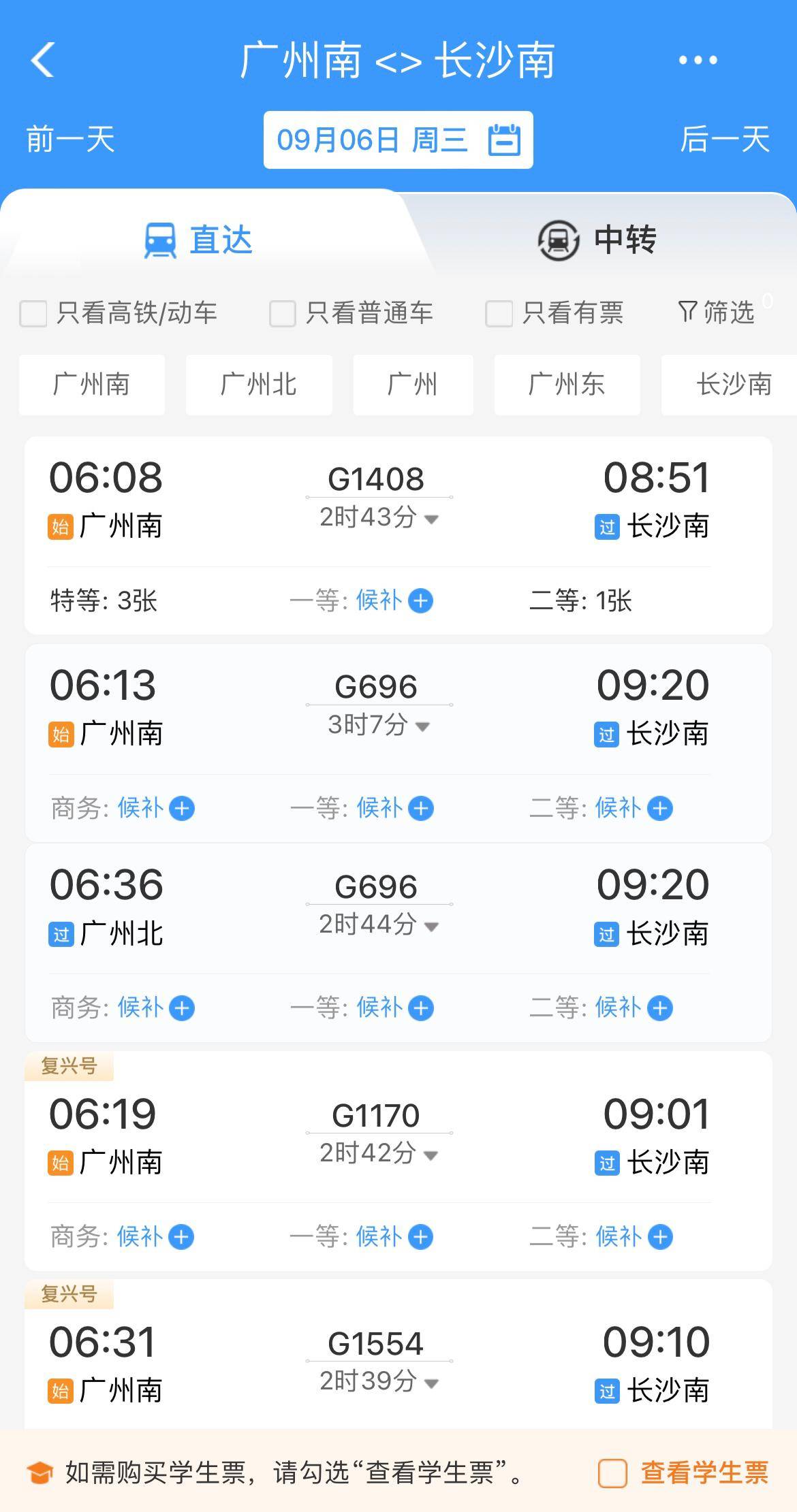Select the 广州 station chip
797x1512 pixels.
(413, 385)
